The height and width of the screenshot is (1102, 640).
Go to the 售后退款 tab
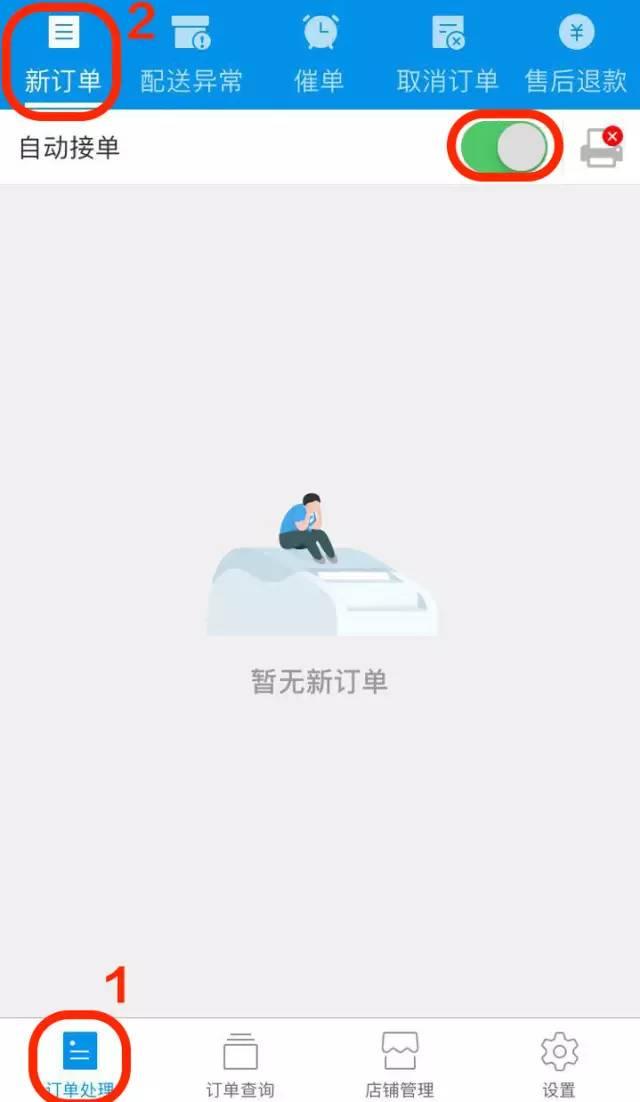coord(576,54)
